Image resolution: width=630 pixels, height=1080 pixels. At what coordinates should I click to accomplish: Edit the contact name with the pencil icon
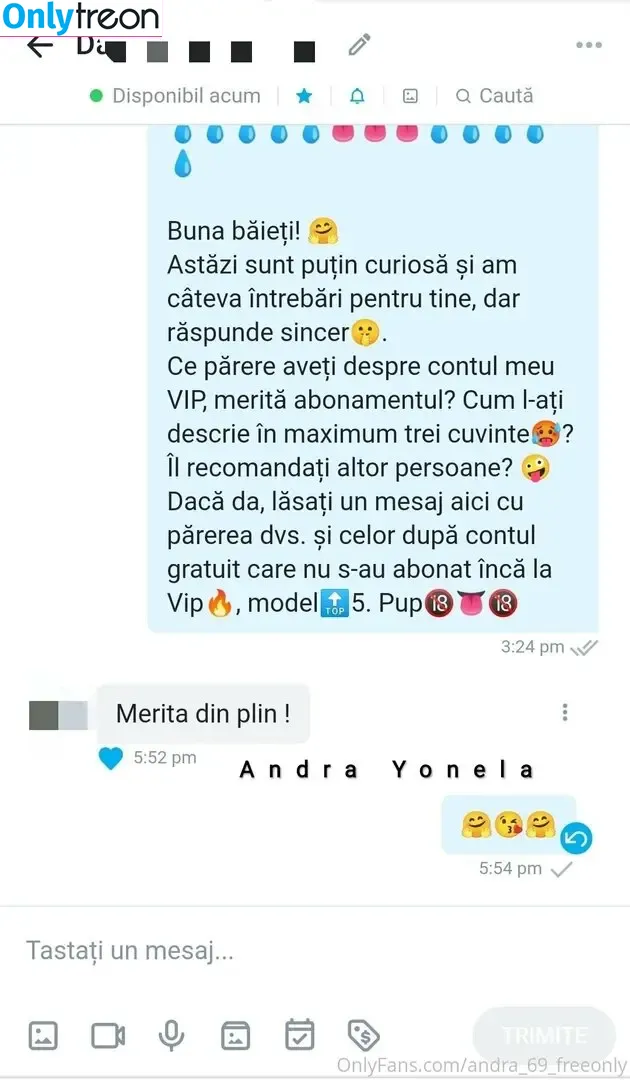tap(359, 45)
